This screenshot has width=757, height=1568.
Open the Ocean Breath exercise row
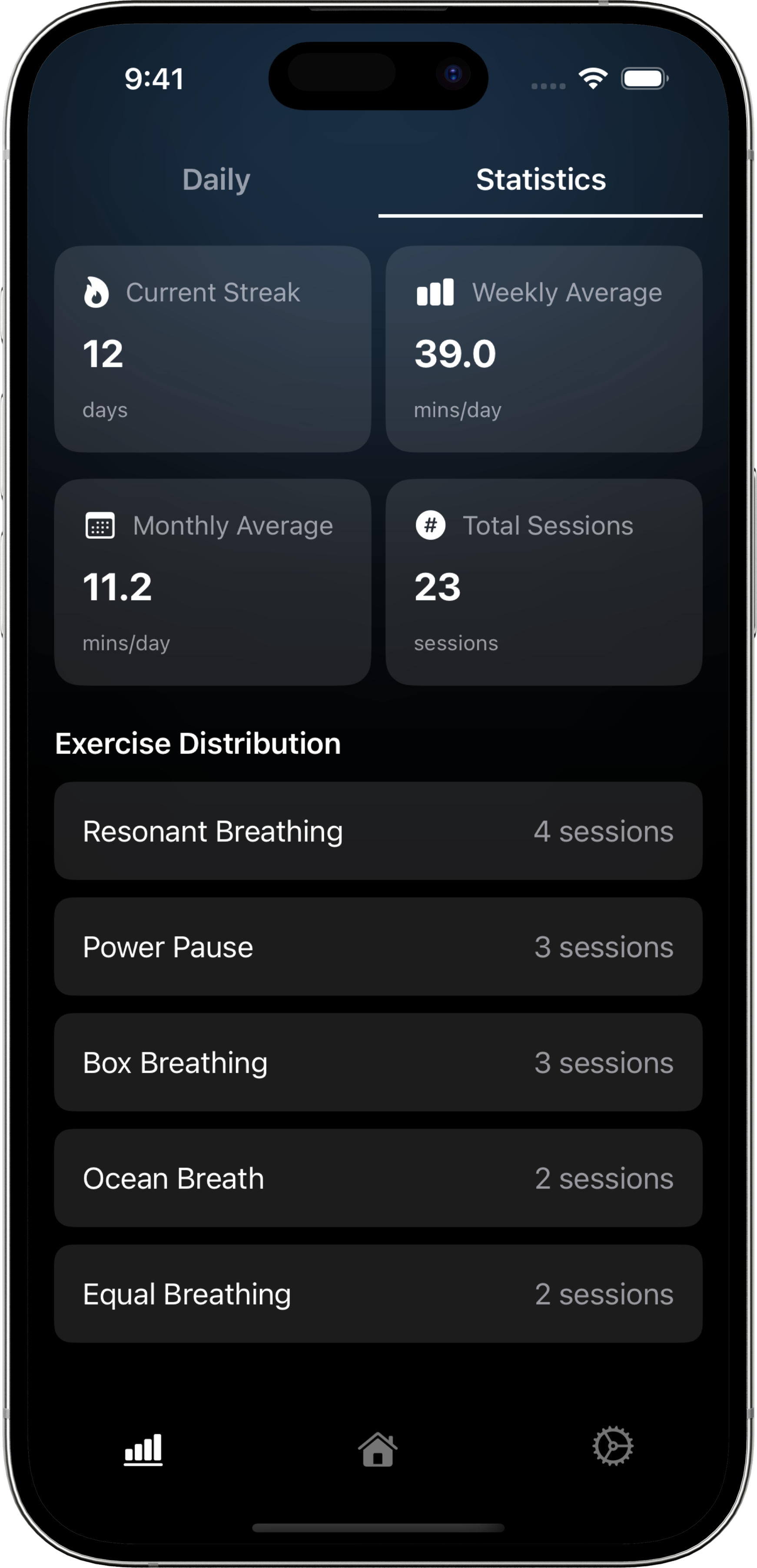[378, 1178]
